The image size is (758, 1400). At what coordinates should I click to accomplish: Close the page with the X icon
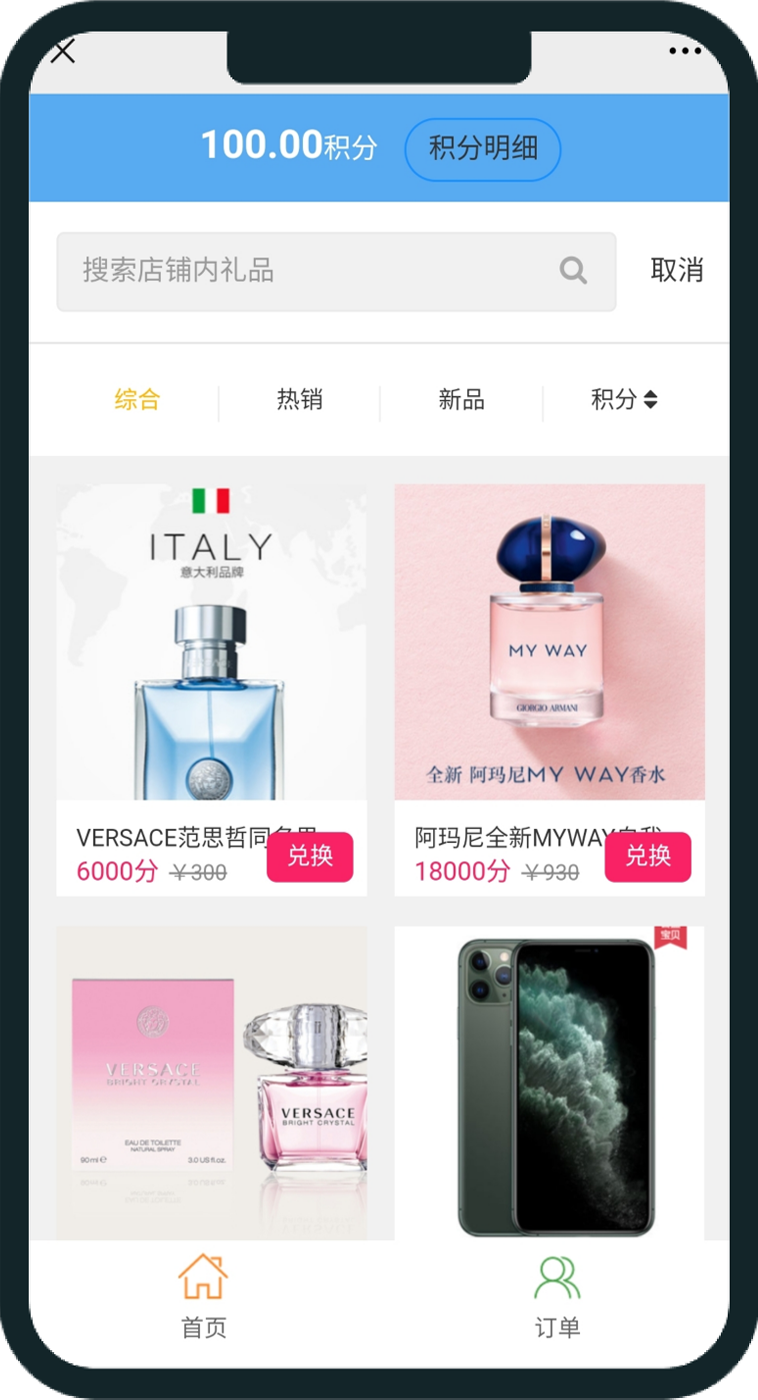pos(63,51)
